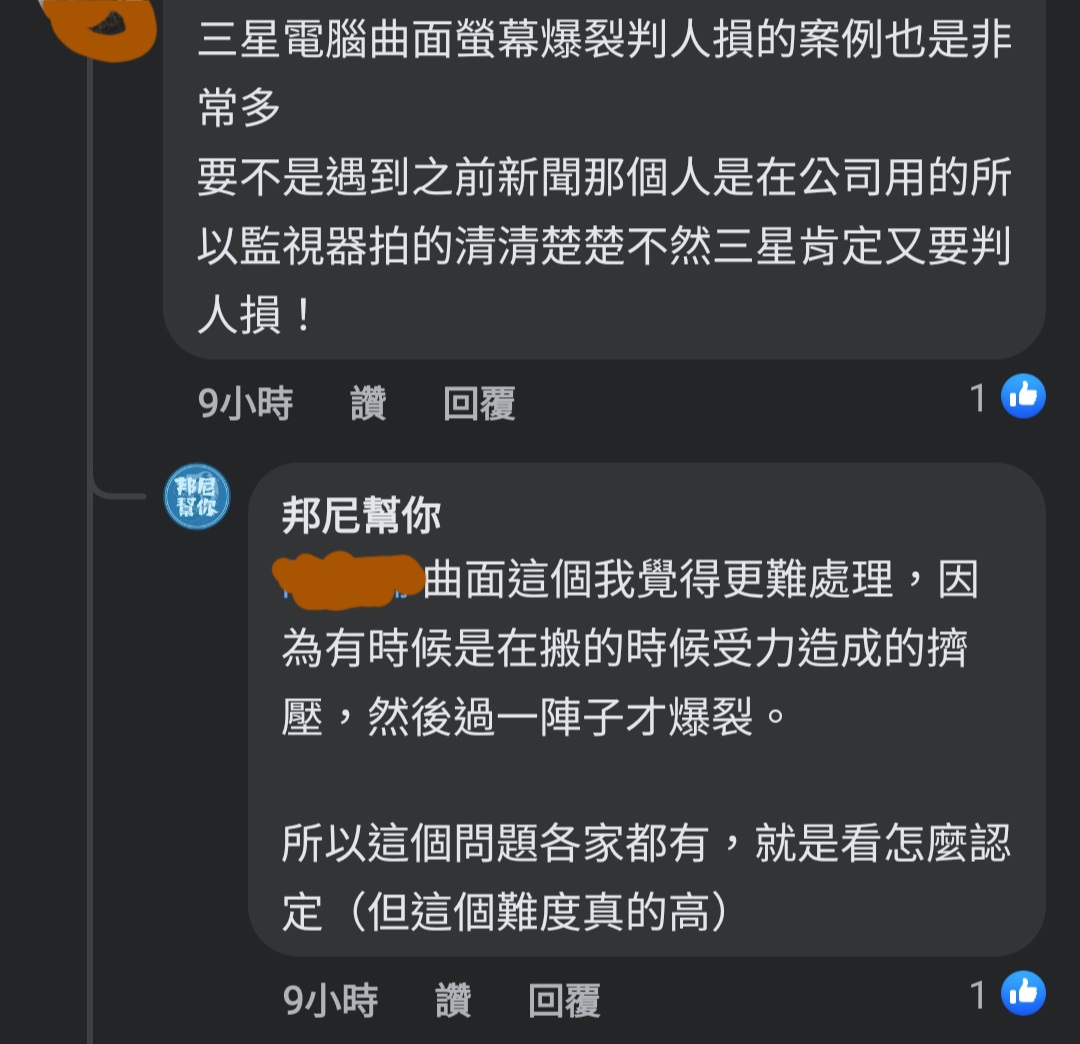View reactions on the Samsung screen comment
The height and width of the screenshot is (1044, 1080).
1007,398
